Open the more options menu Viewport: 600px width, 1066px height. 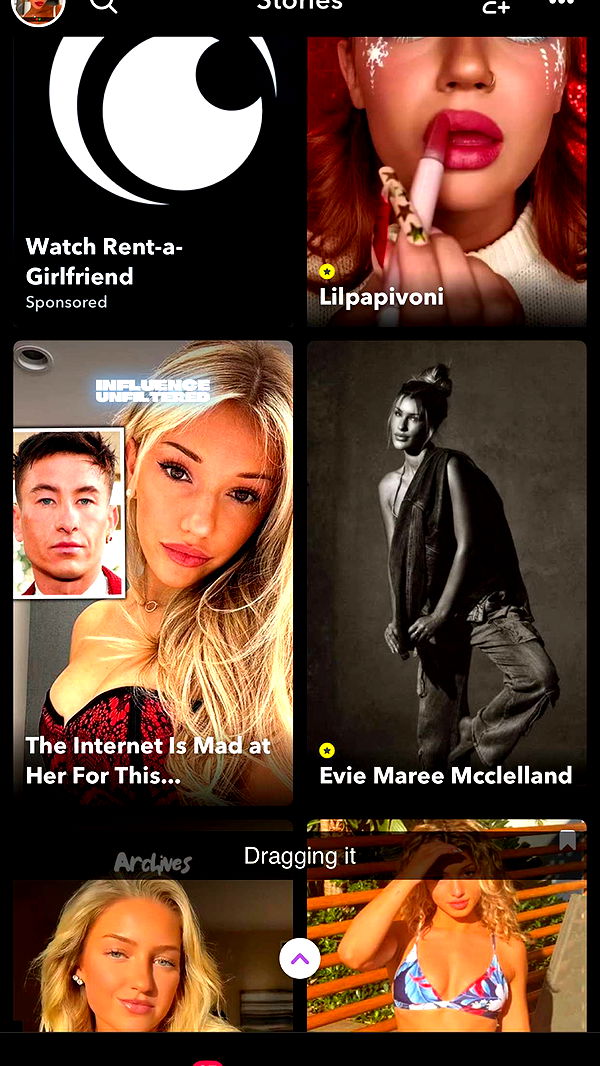coord(561,5)
